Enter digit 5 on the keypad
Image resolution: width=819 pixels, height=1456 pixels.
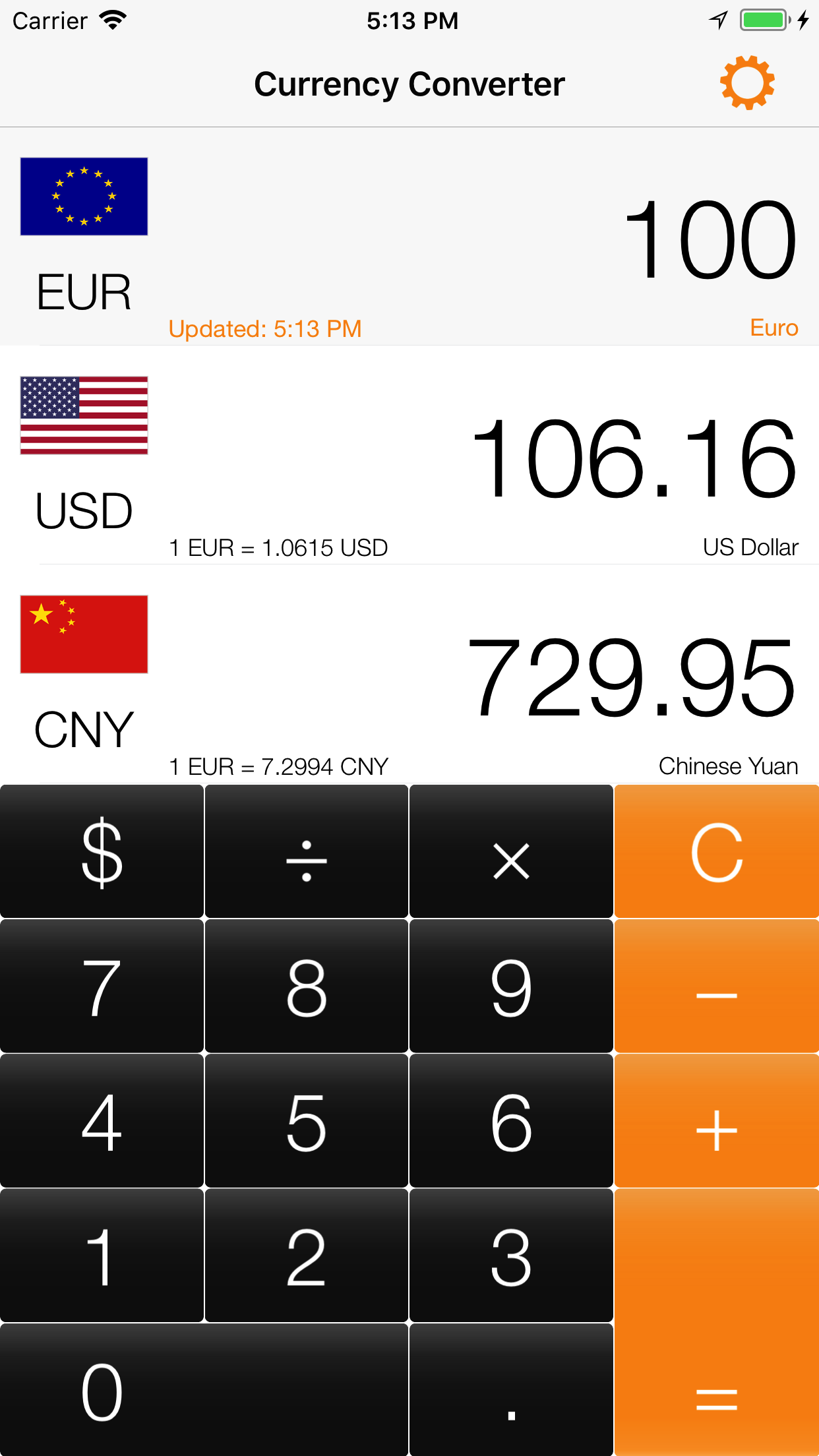(306, 1120)
